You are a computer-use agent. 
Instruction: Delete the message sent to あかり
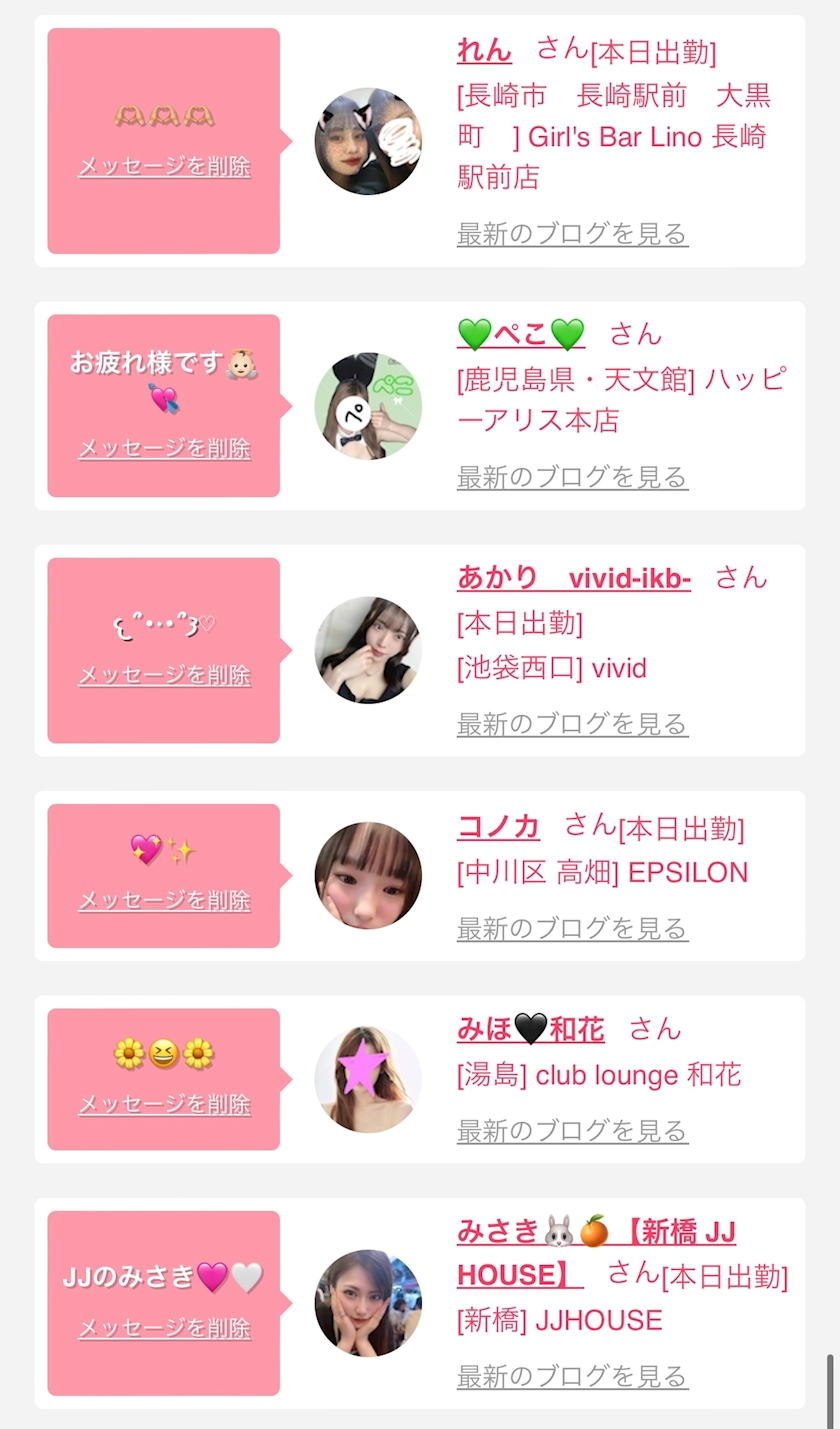(164, 676)
